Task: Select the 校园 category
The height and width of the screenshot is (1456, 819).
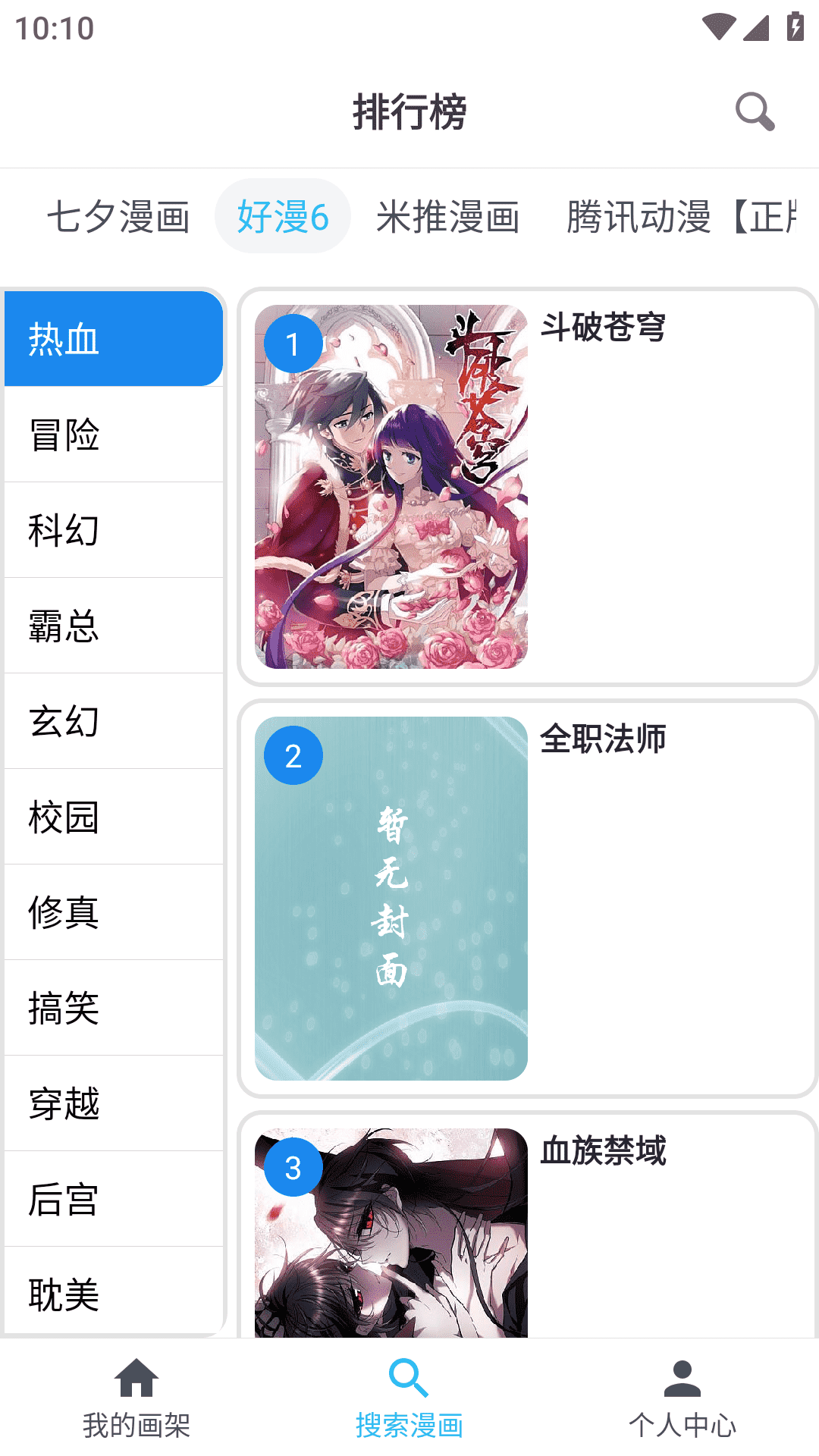Action: (114, 817)
